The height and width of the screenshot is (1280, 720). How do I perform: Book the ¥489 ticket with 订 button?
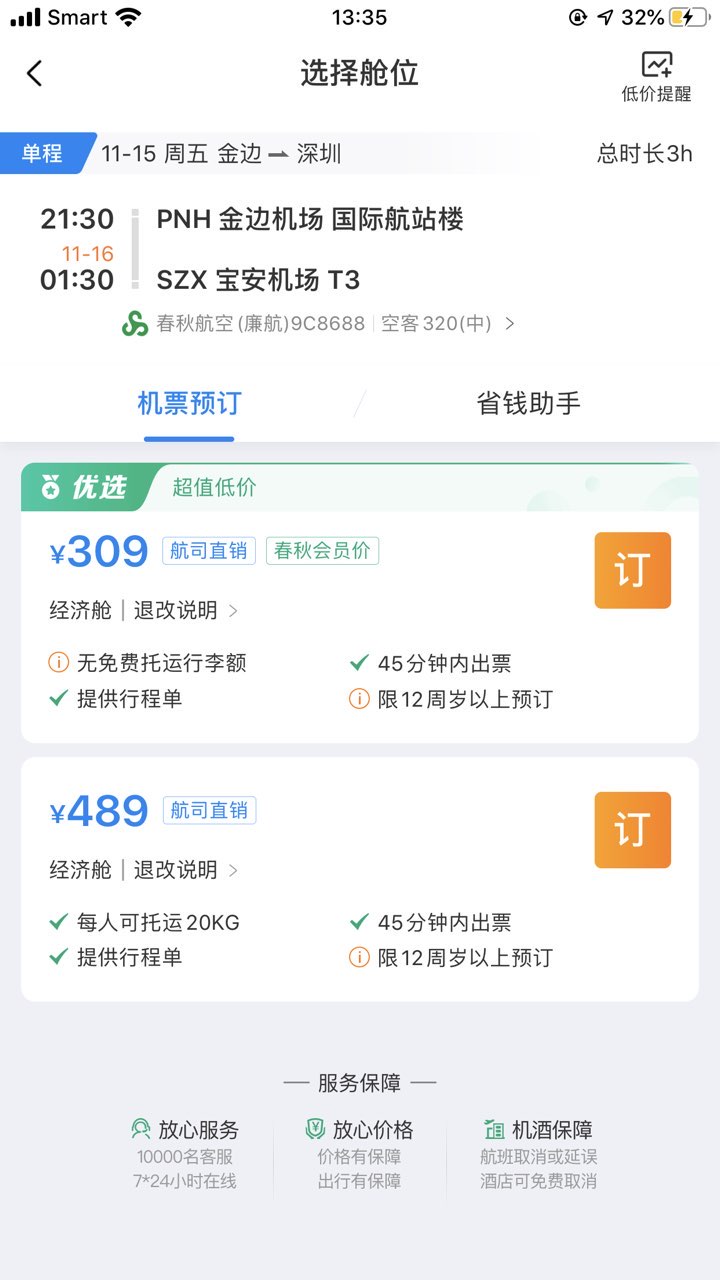(x=632, y=830)
